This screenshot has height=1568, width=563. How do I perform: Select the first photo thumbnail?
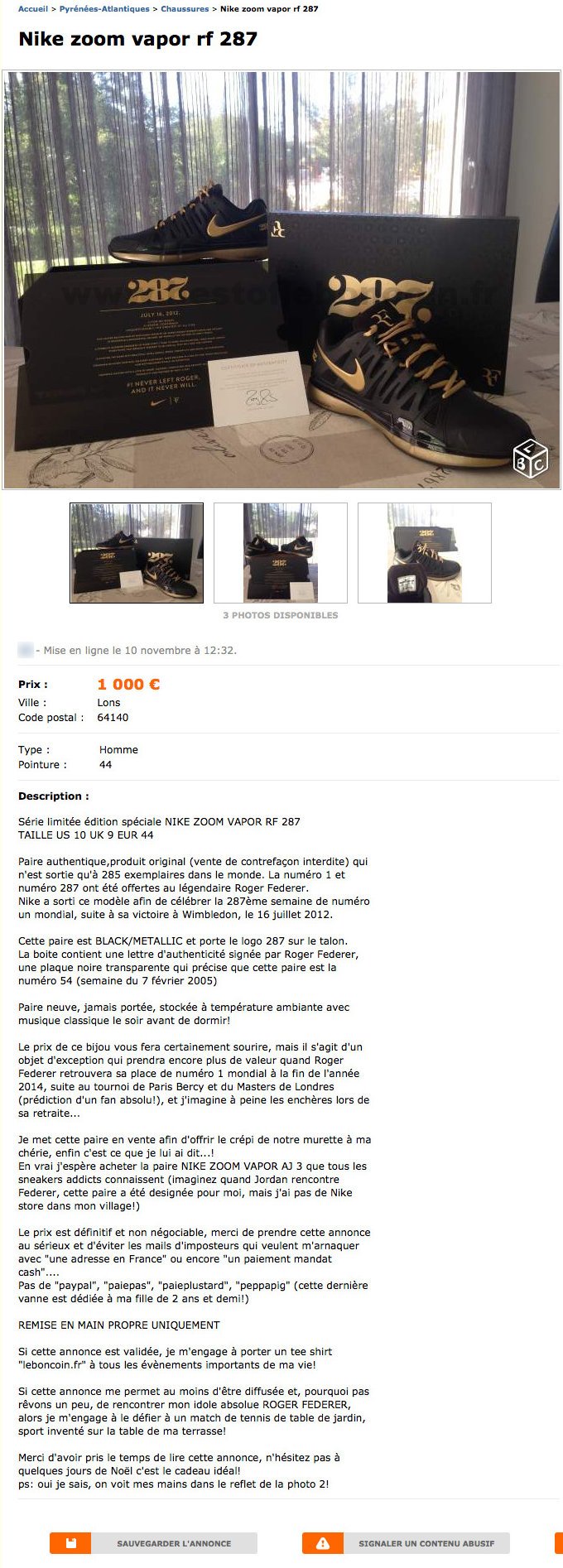point(137,553)
